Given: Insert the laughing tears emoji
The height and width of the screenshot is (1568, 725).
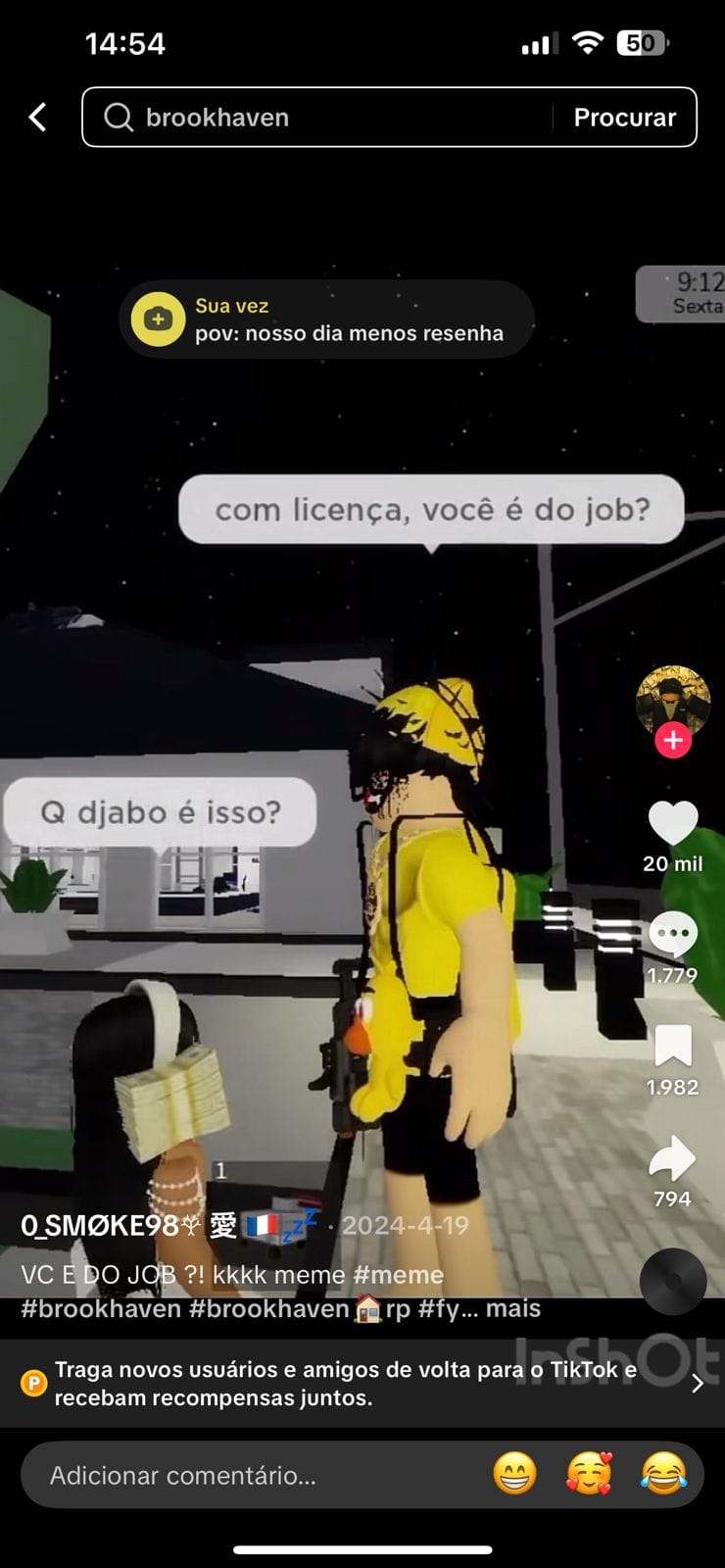Looking at the screenshot, I should pos(663,1474).
